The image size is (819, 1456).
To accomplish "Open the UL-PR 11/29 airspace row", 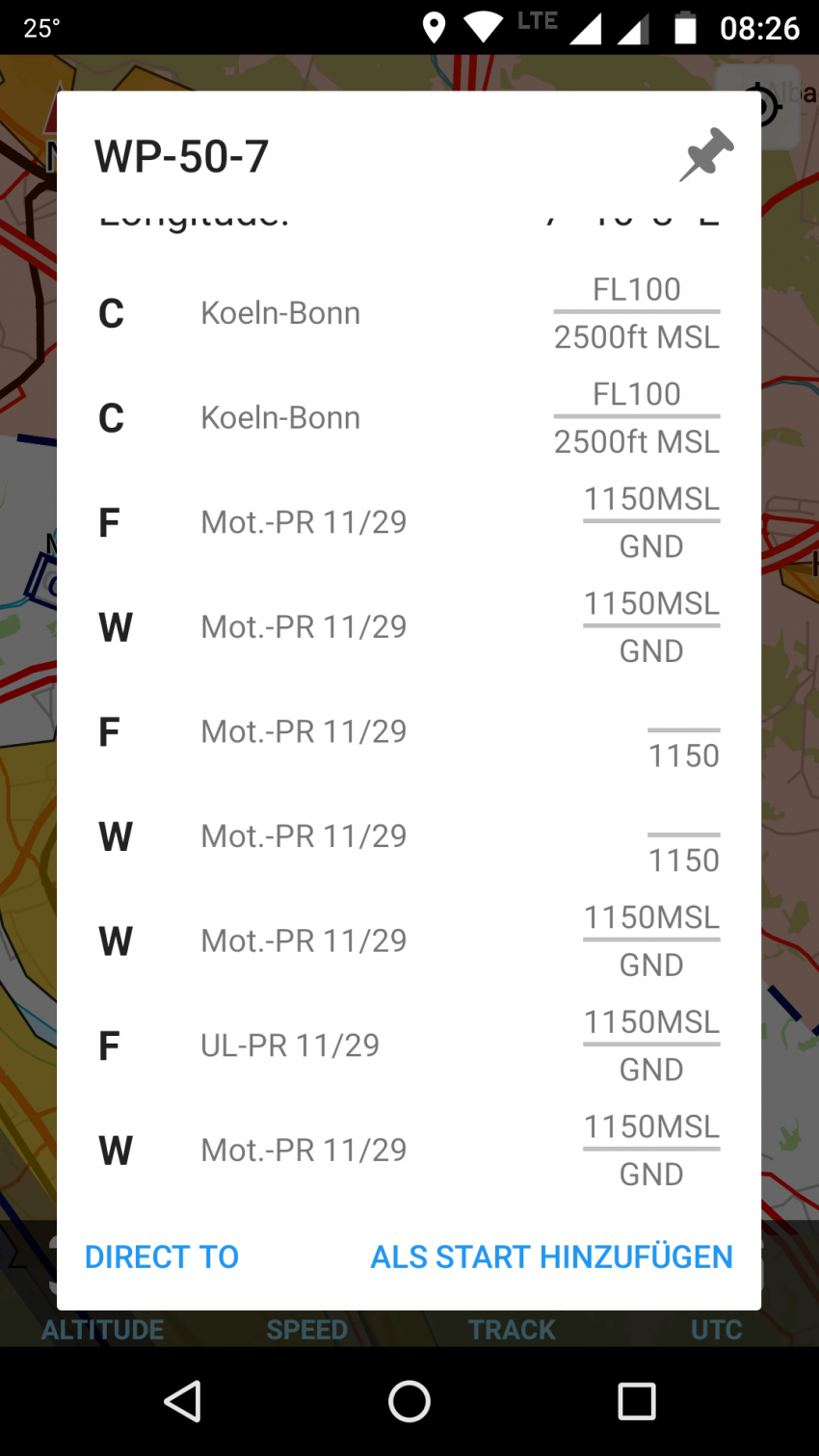I will [409, 1046].
